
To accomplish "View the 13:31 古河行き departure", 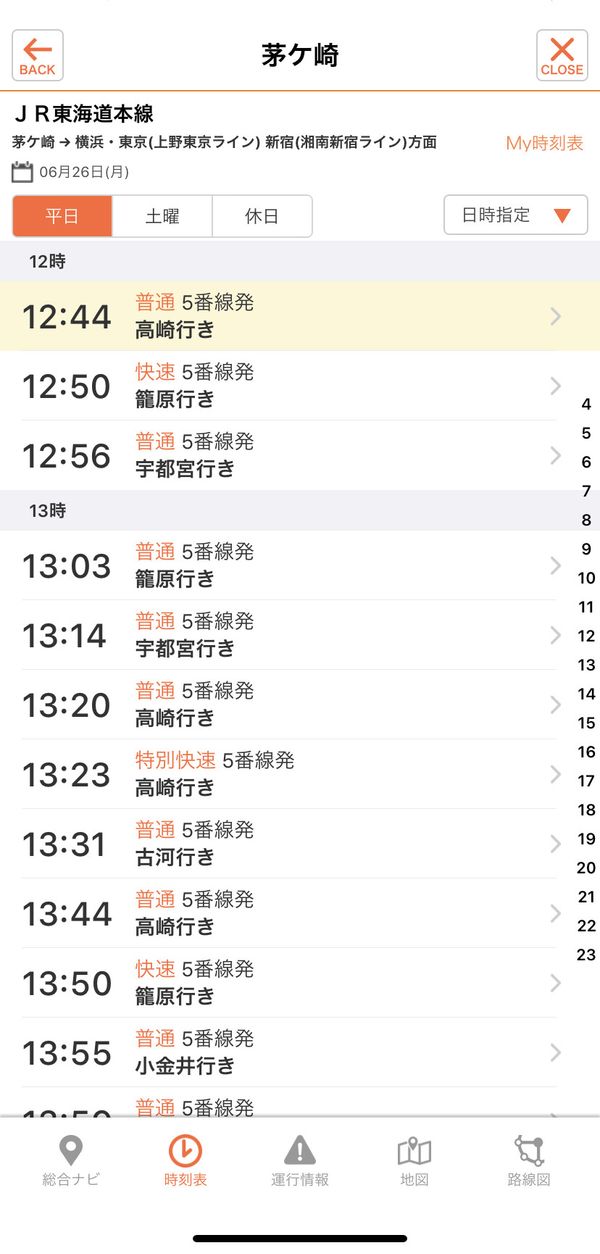I will (289, 844).
